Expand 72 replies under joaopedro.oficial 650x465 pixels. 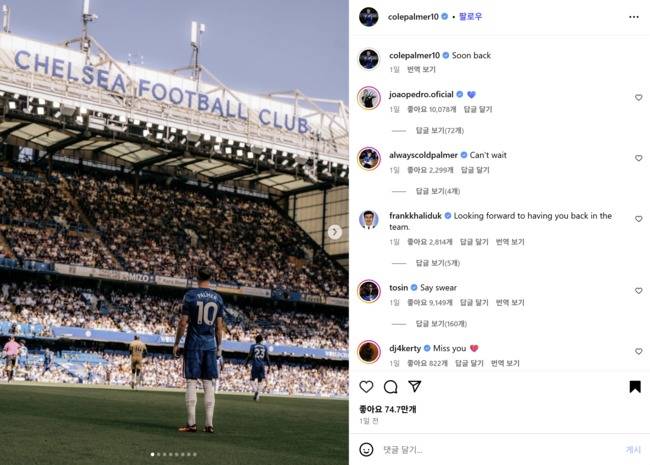tap(439, 131)
